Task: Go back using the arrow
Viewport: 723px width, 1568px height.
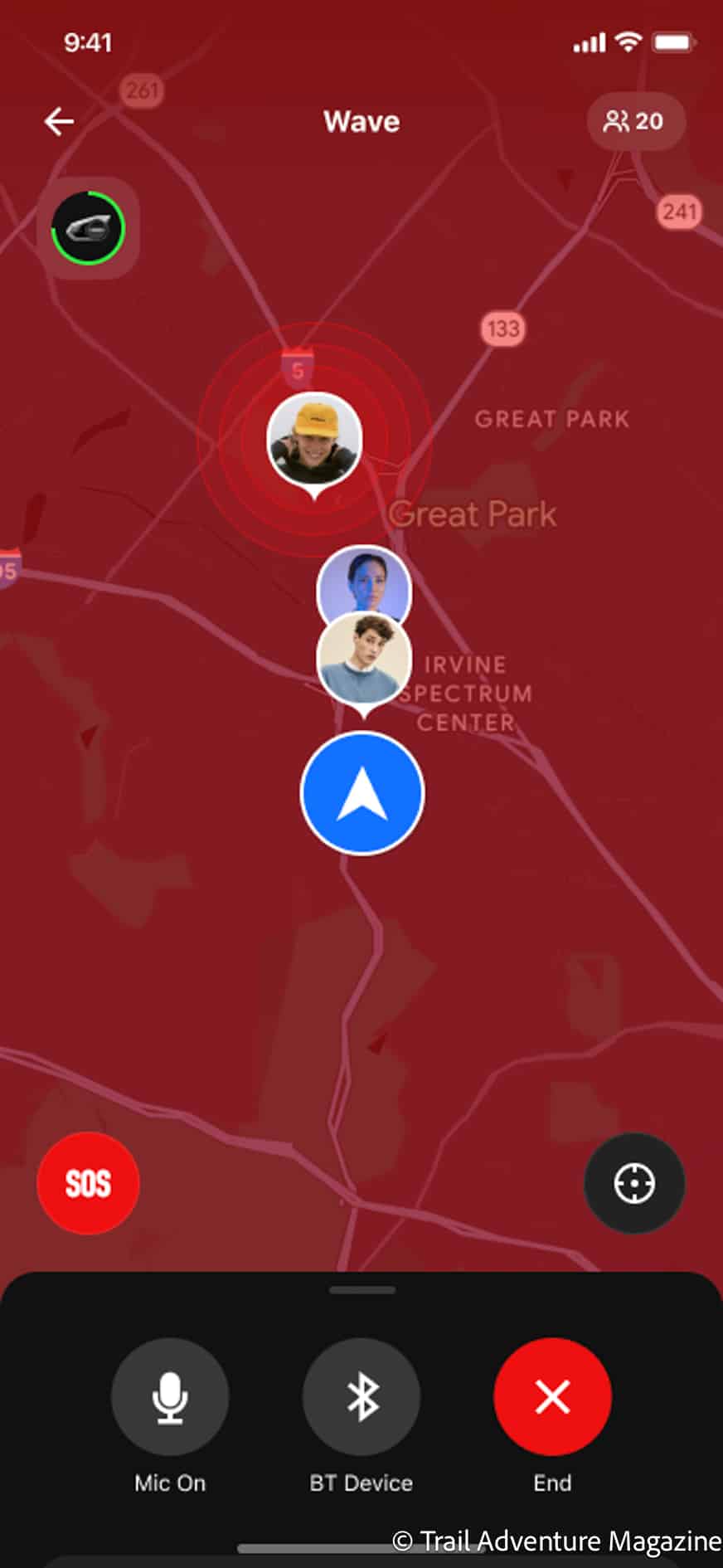Action: pyautogui.click(x=59, y=121)
